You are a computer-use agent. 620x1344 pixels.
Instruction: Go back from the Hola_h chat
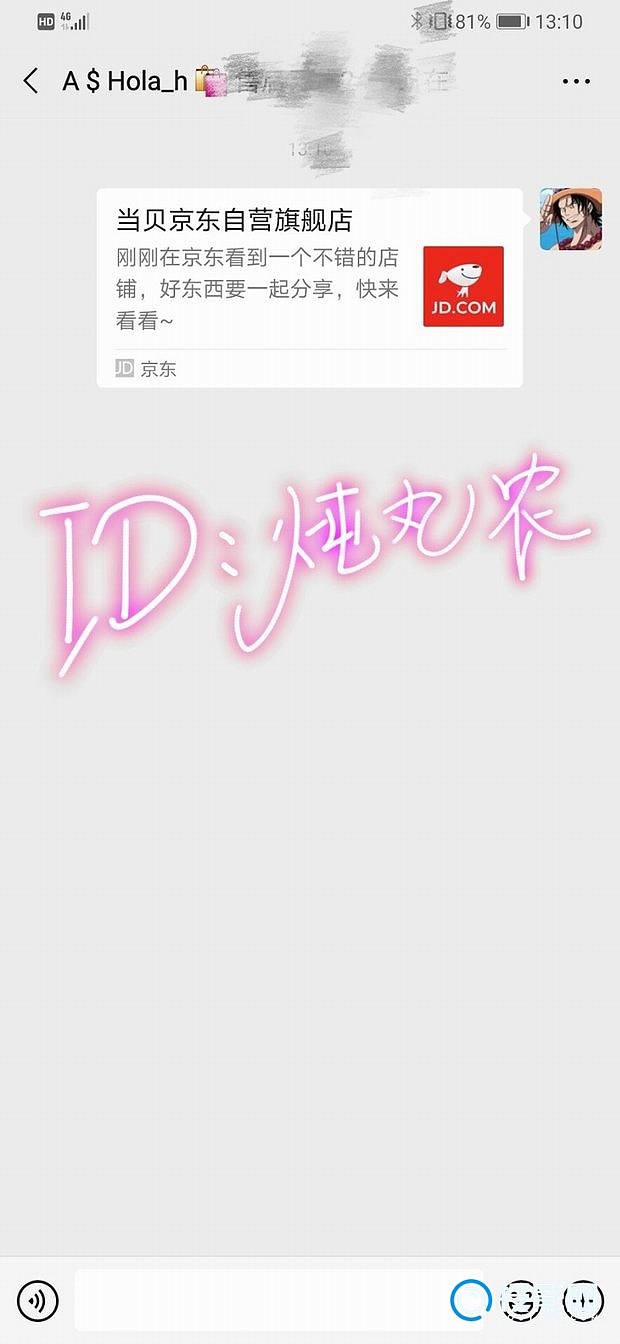(31, 81)
